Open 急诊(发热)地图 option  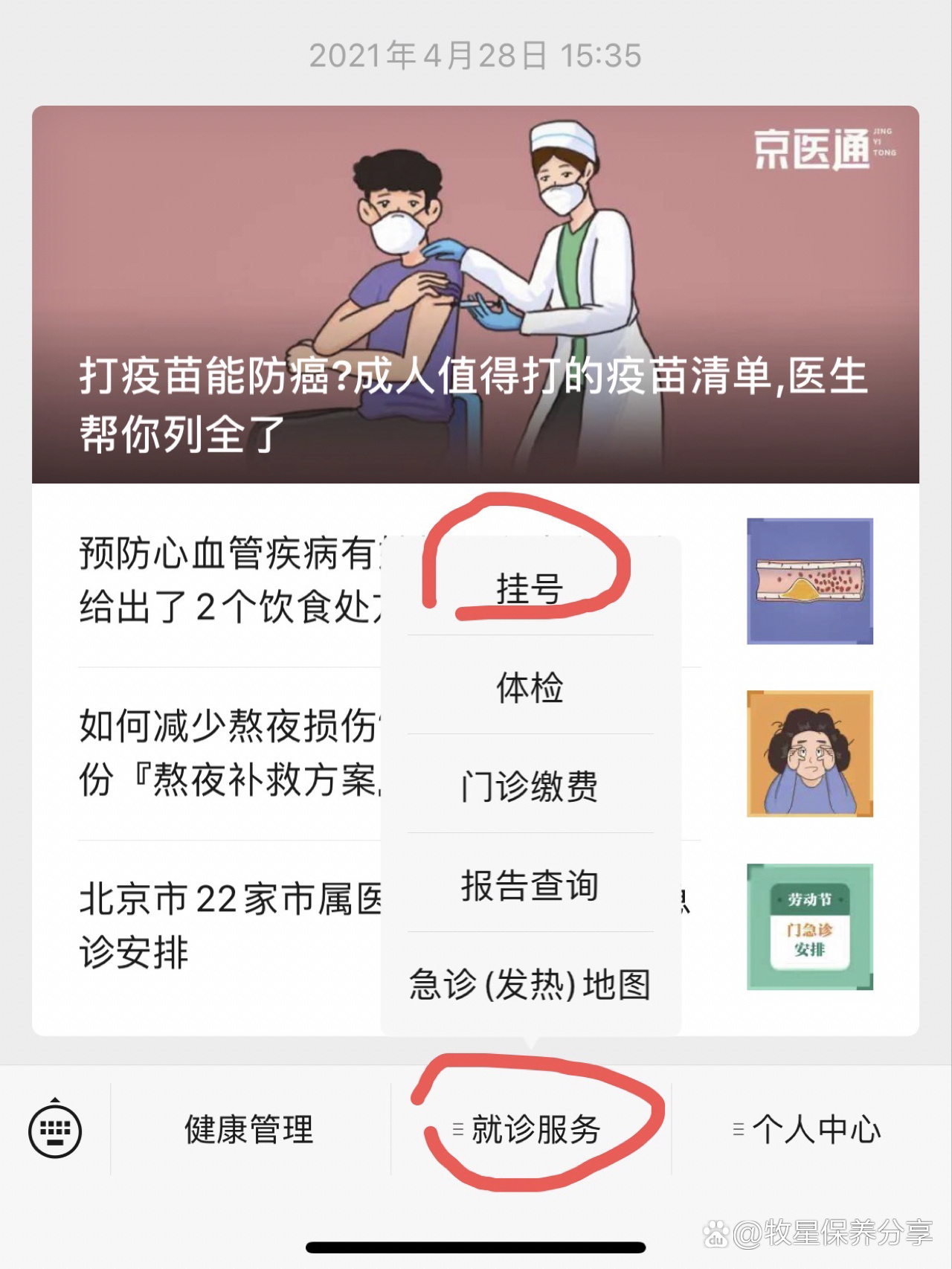pos(530,984)
